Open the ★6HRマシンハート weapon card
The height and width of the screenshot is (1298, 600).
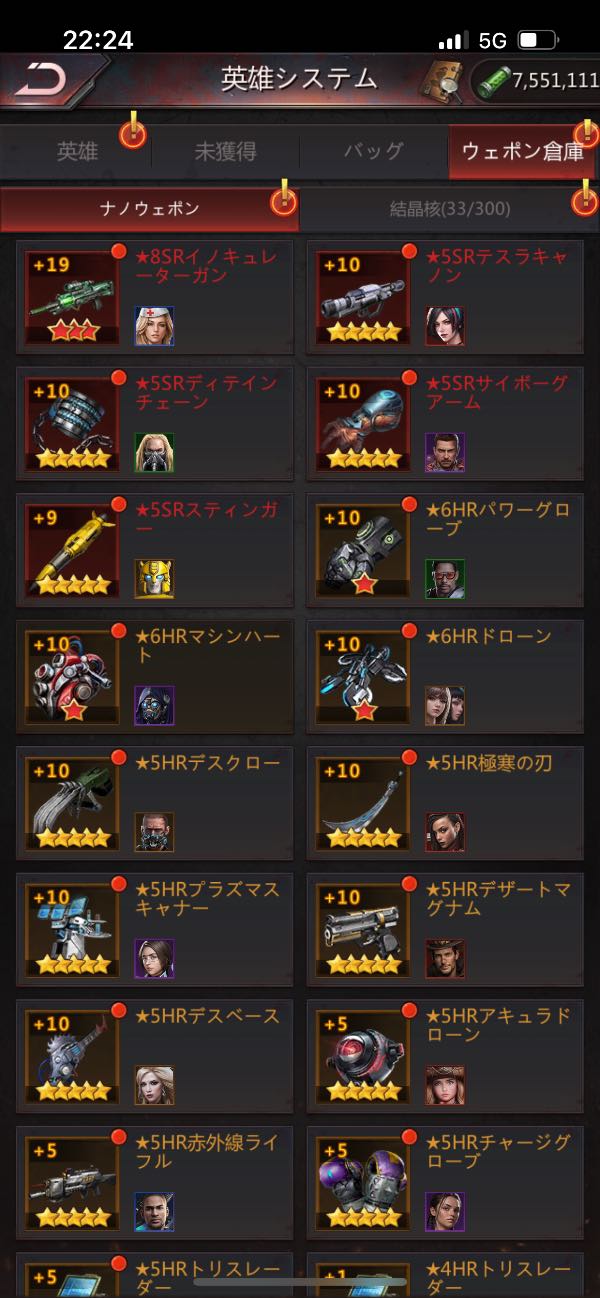[x=155, y=677]
